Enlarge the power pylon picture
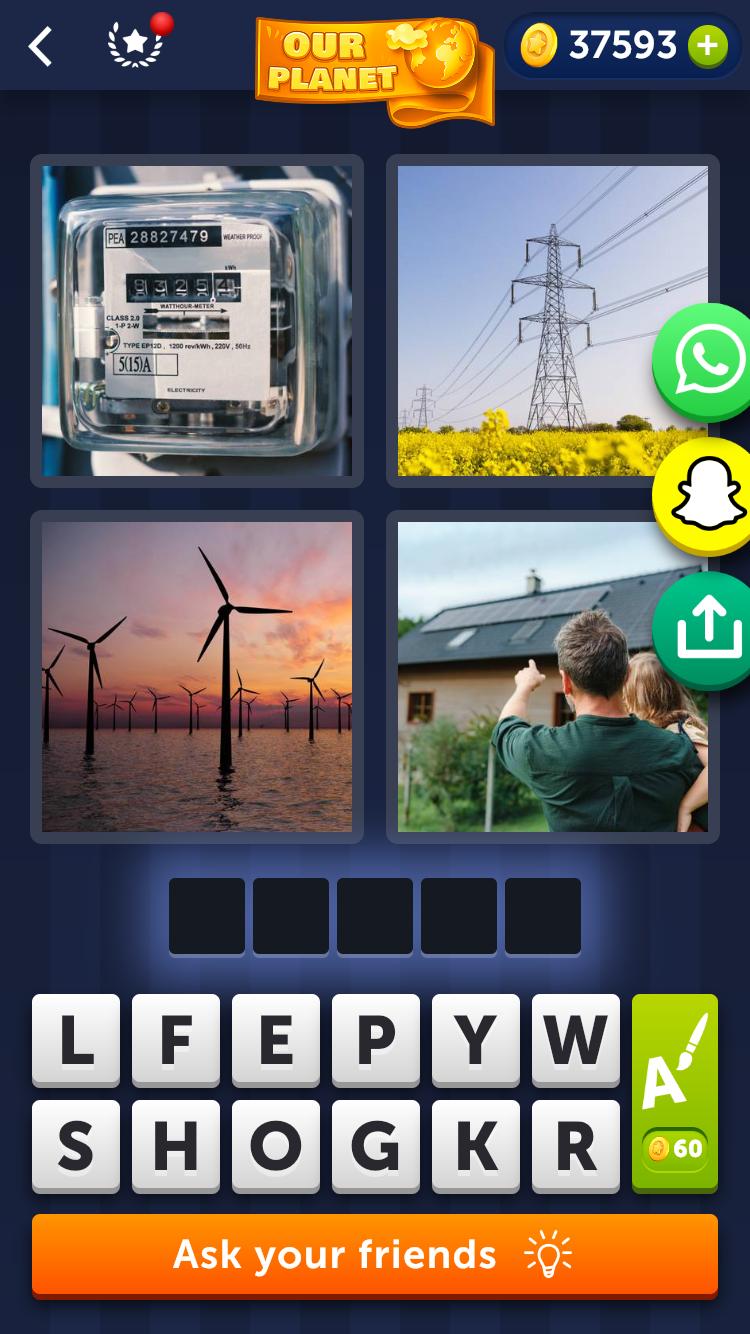Screen dimensions: 750x1334 [x=553, y=321]
